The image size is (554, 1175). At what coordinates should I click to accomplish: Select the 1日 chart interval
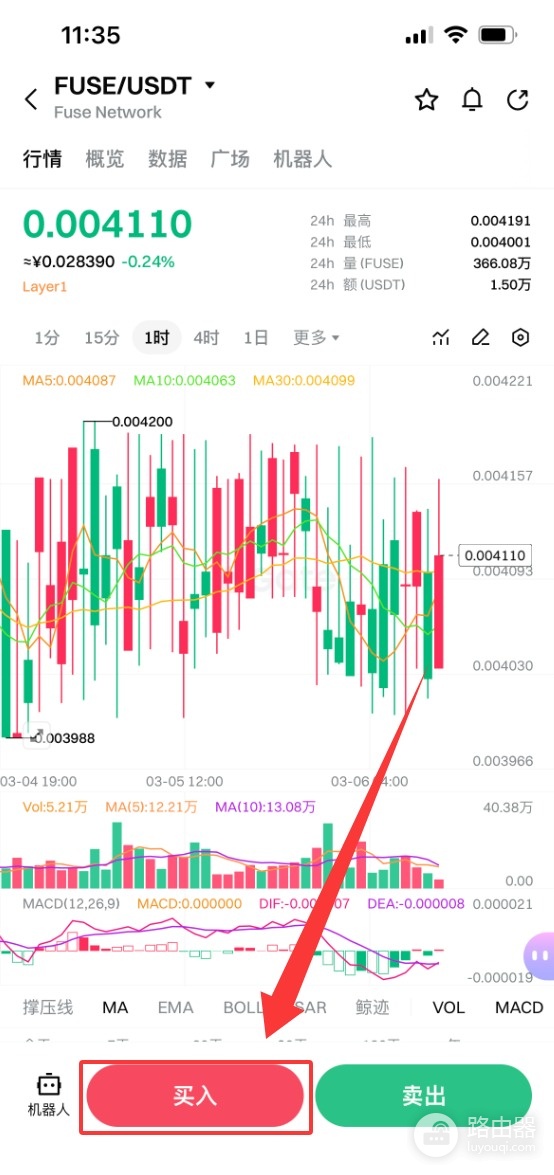(x=256, y=338)
